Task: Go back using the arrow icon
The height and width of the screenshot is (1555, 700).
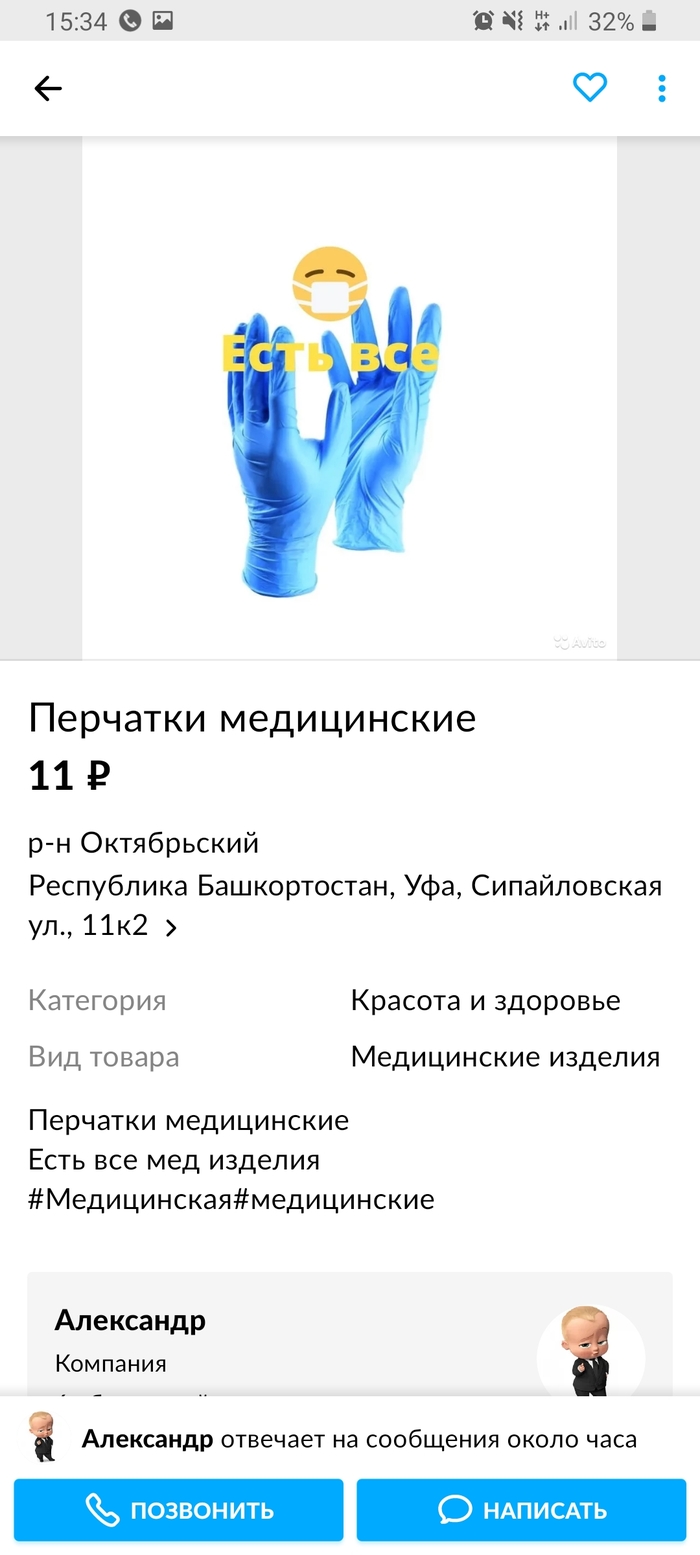Action: (48, 89)
